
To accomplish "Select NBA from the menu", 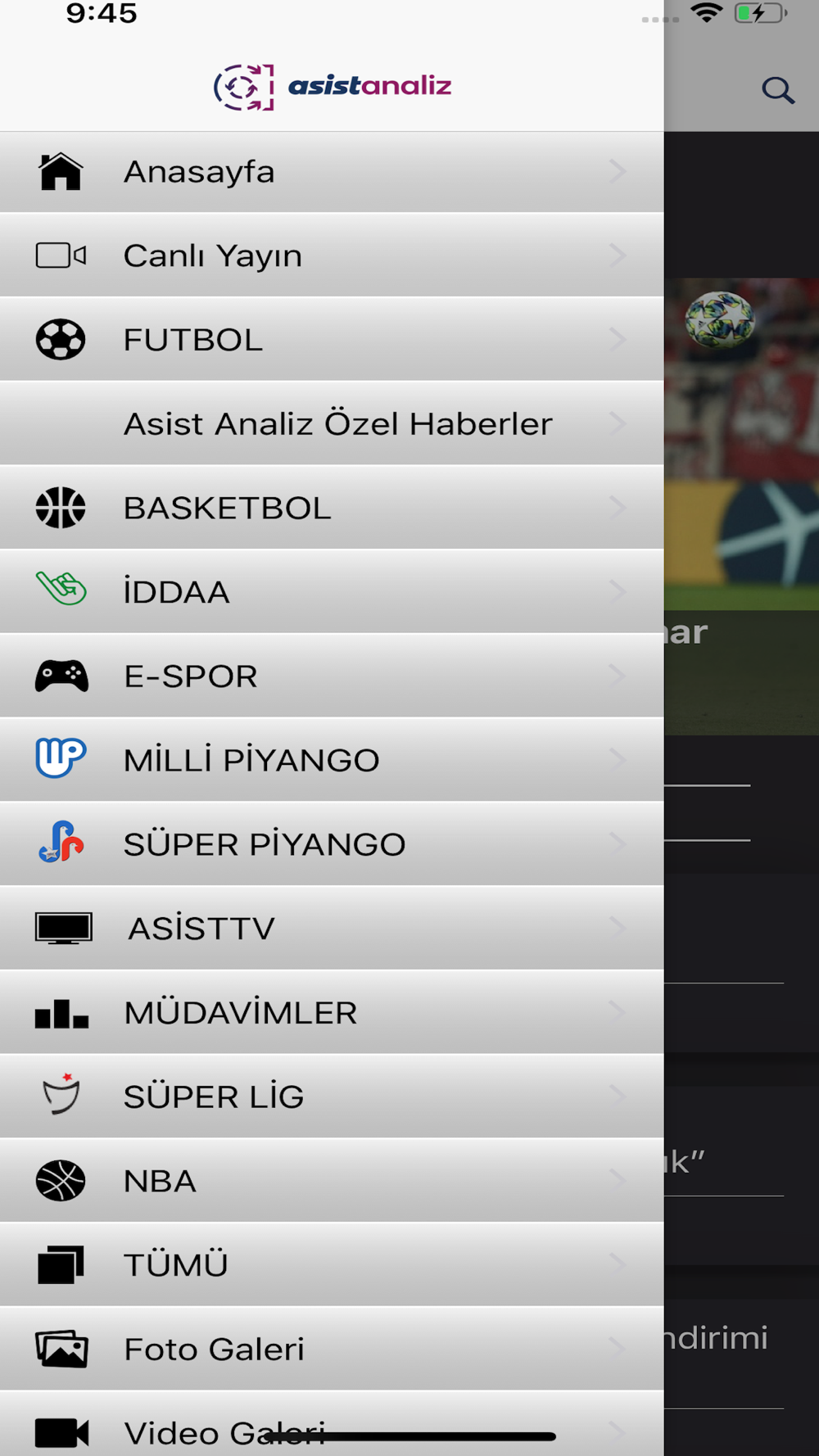I will point(332,1181).
